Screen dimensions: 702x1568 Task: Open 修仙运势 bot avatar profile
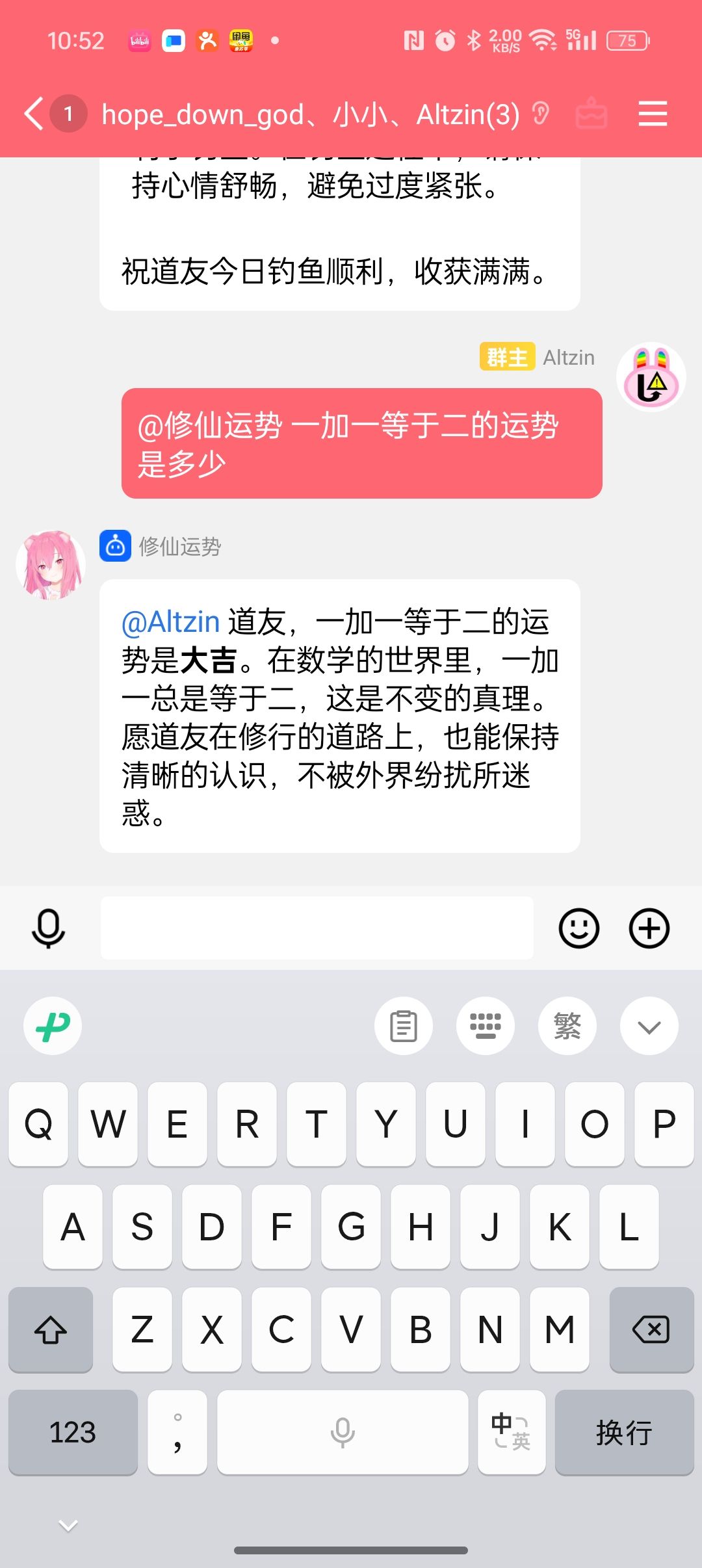click(x=51, y=565)
